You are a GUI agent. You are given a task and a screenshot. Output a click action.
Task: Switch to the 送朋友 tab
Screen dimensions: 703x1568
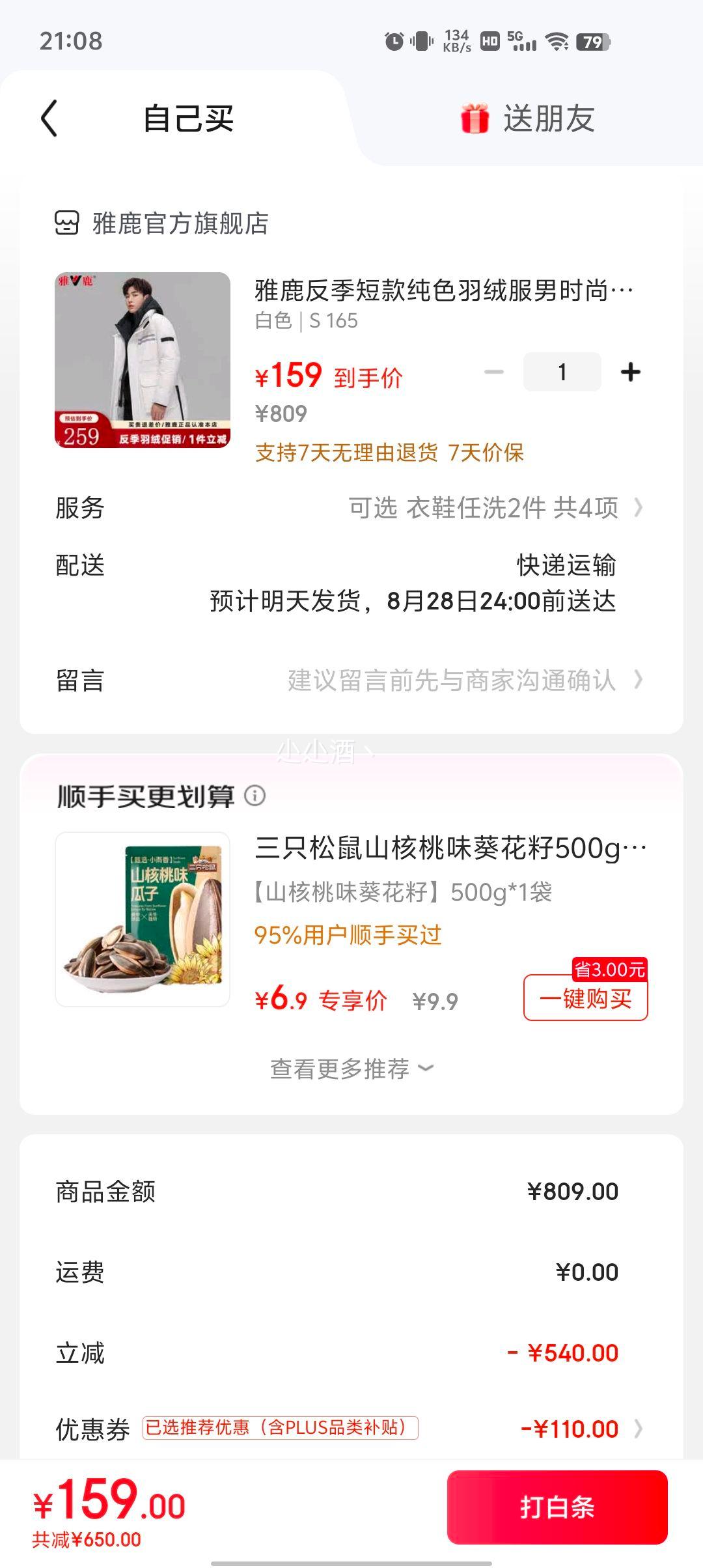(x=528, y=119)
